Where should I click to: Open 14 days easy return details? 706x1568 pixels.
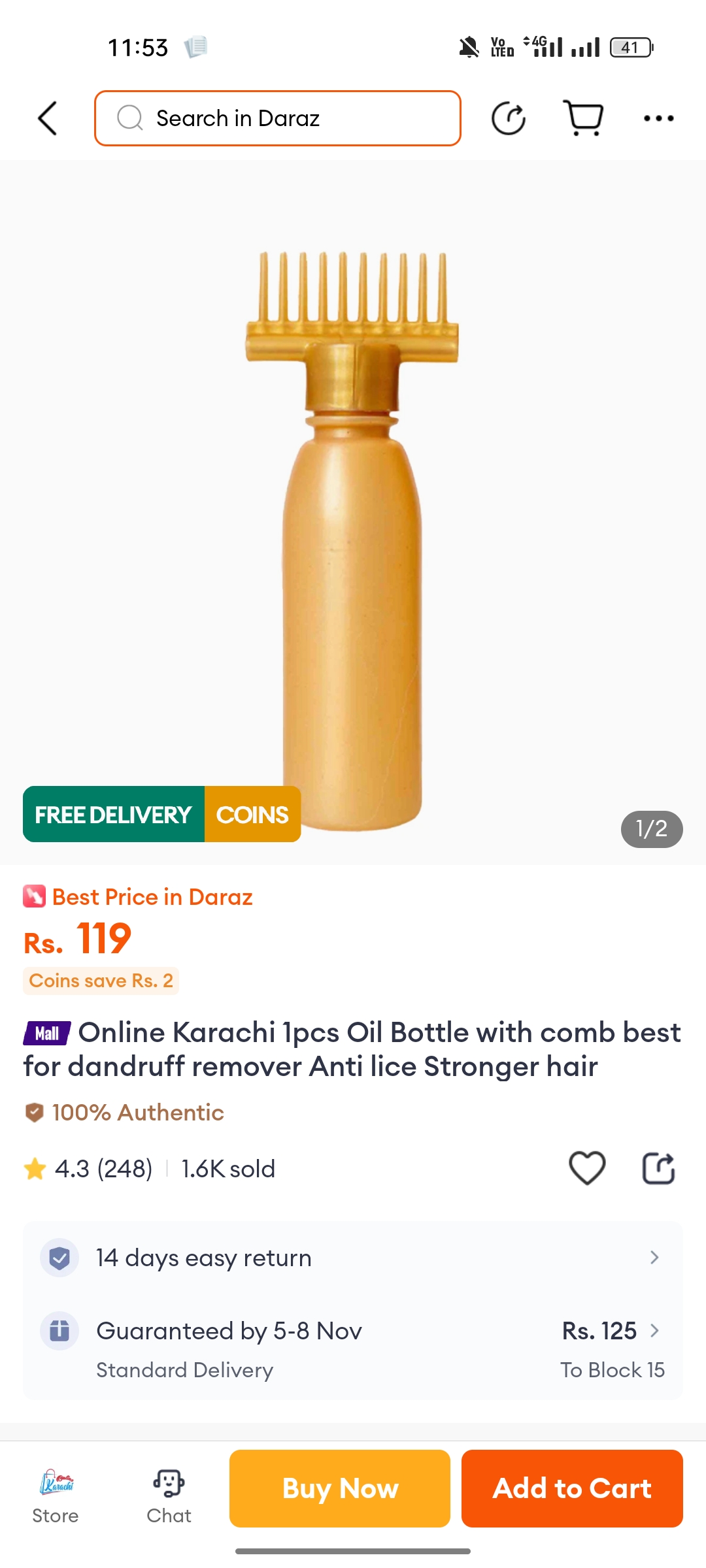tap(353, 1258)
